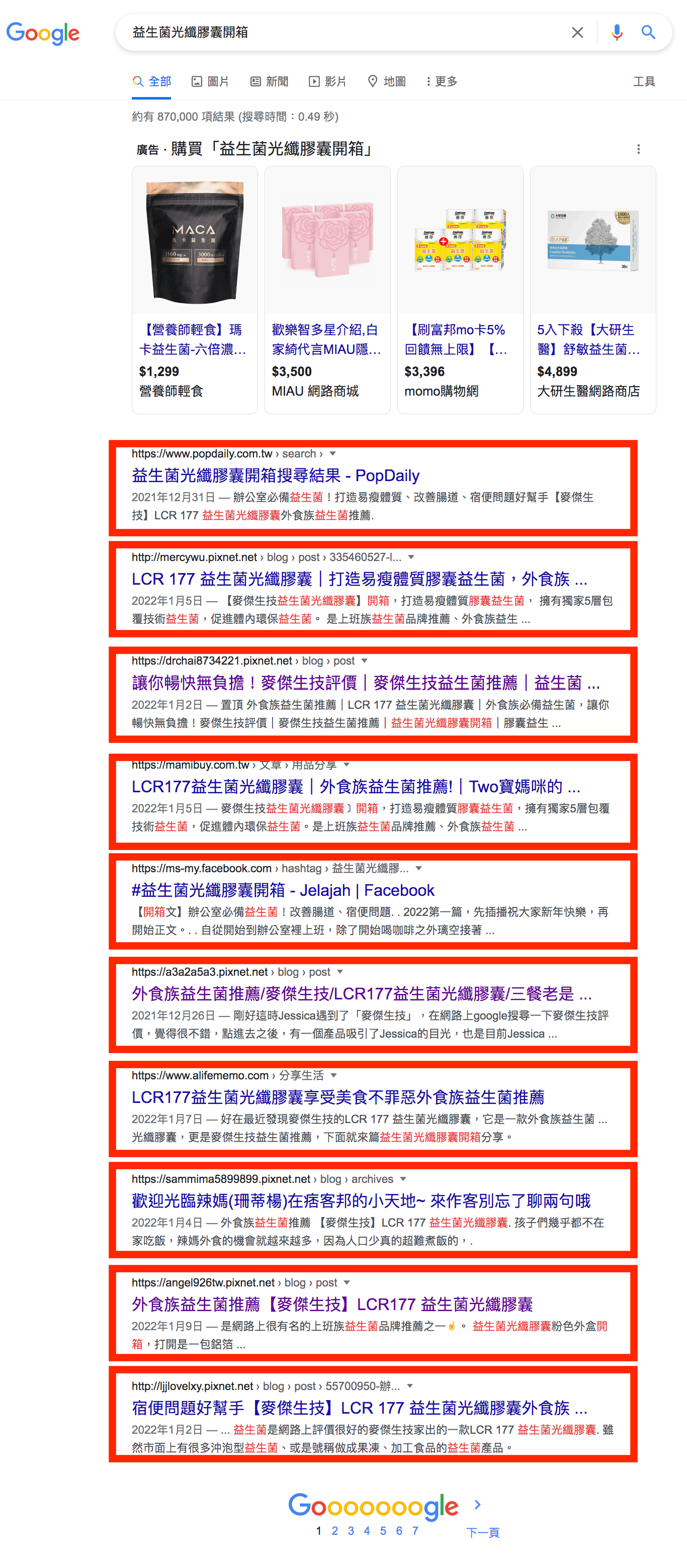
Task: Switch to the 新聞 tab
Action: (x=269, y=81)
